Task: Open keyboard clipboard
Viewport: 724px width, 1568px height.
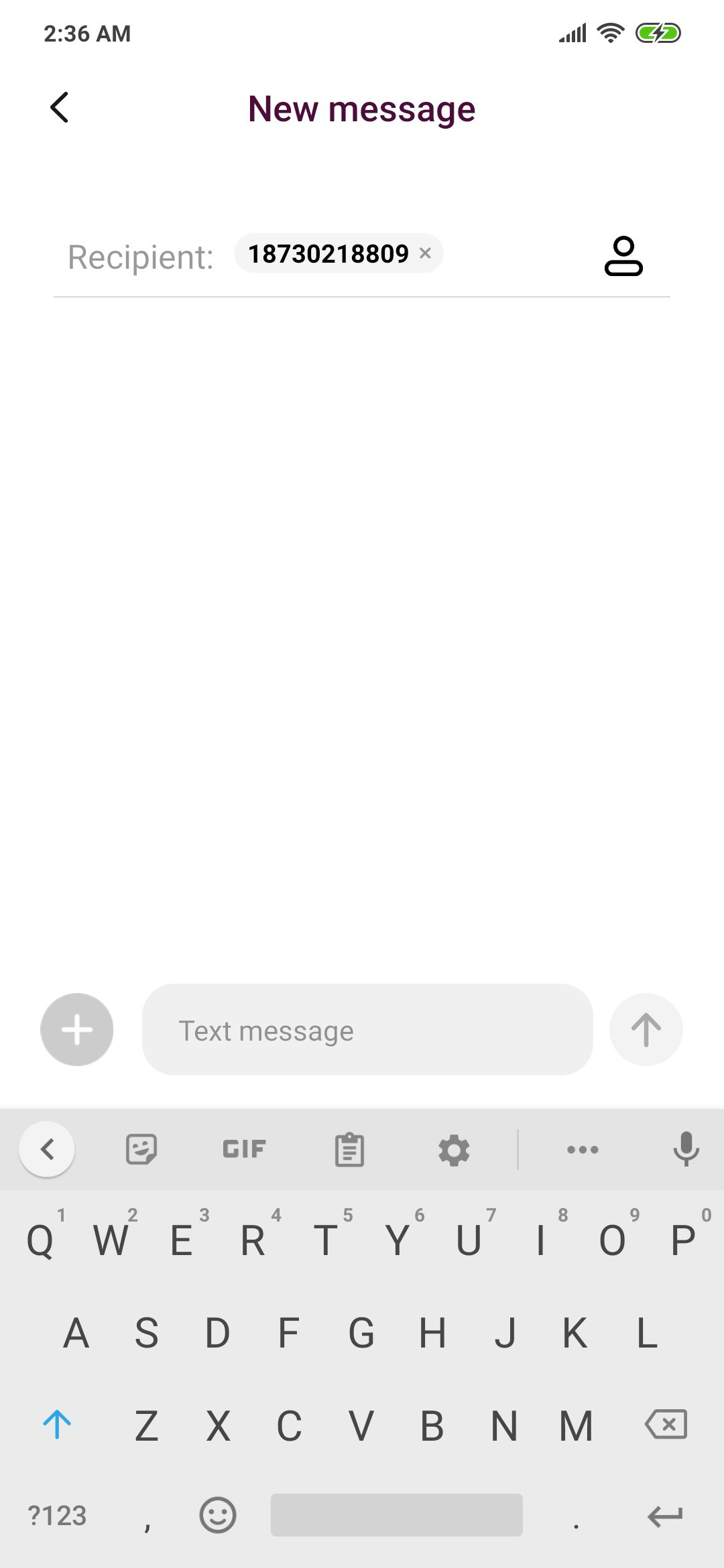Action: [349, 1150]
